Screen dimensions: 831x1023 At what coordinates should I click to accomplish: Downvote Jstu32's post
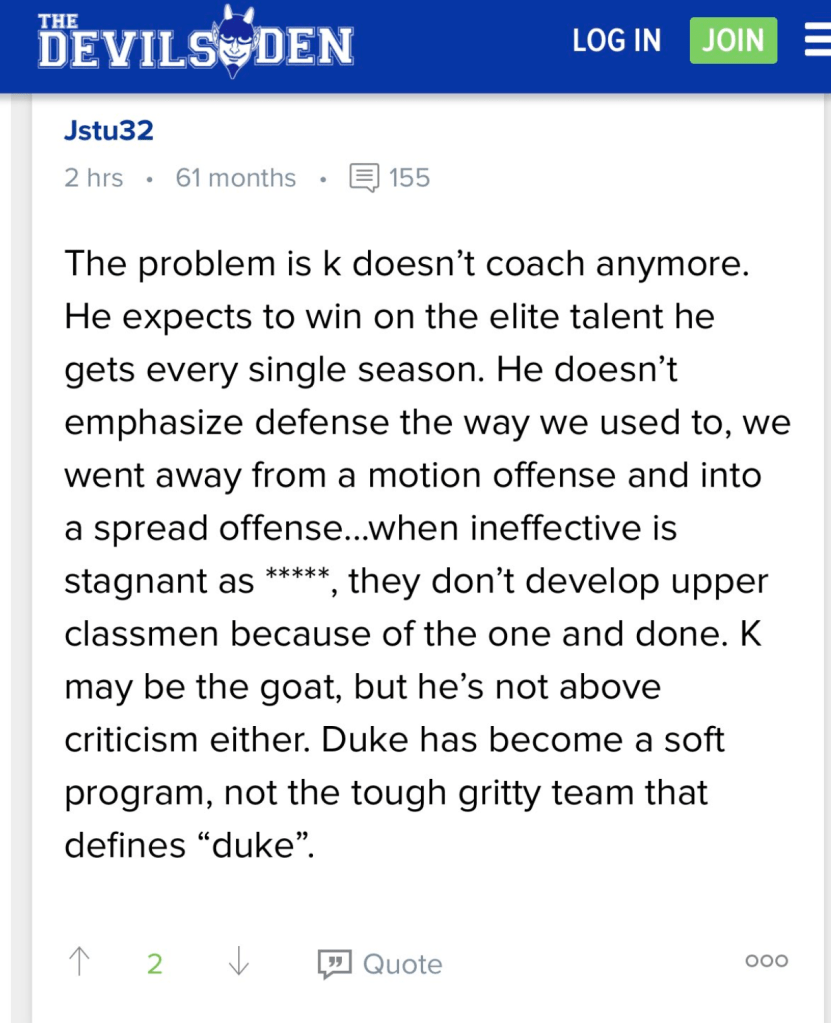[238, 963]
